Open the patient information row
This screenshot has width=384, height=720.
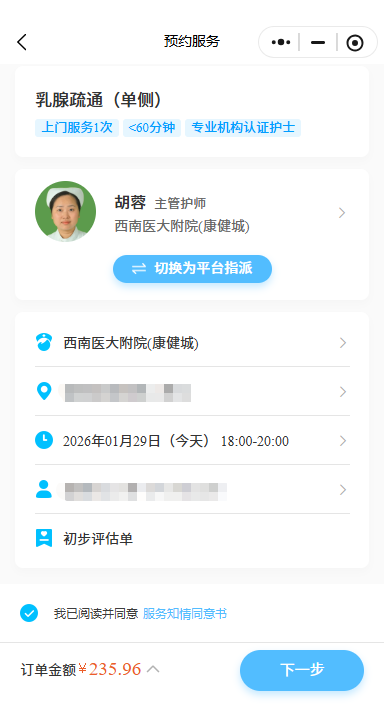[192, 490]
